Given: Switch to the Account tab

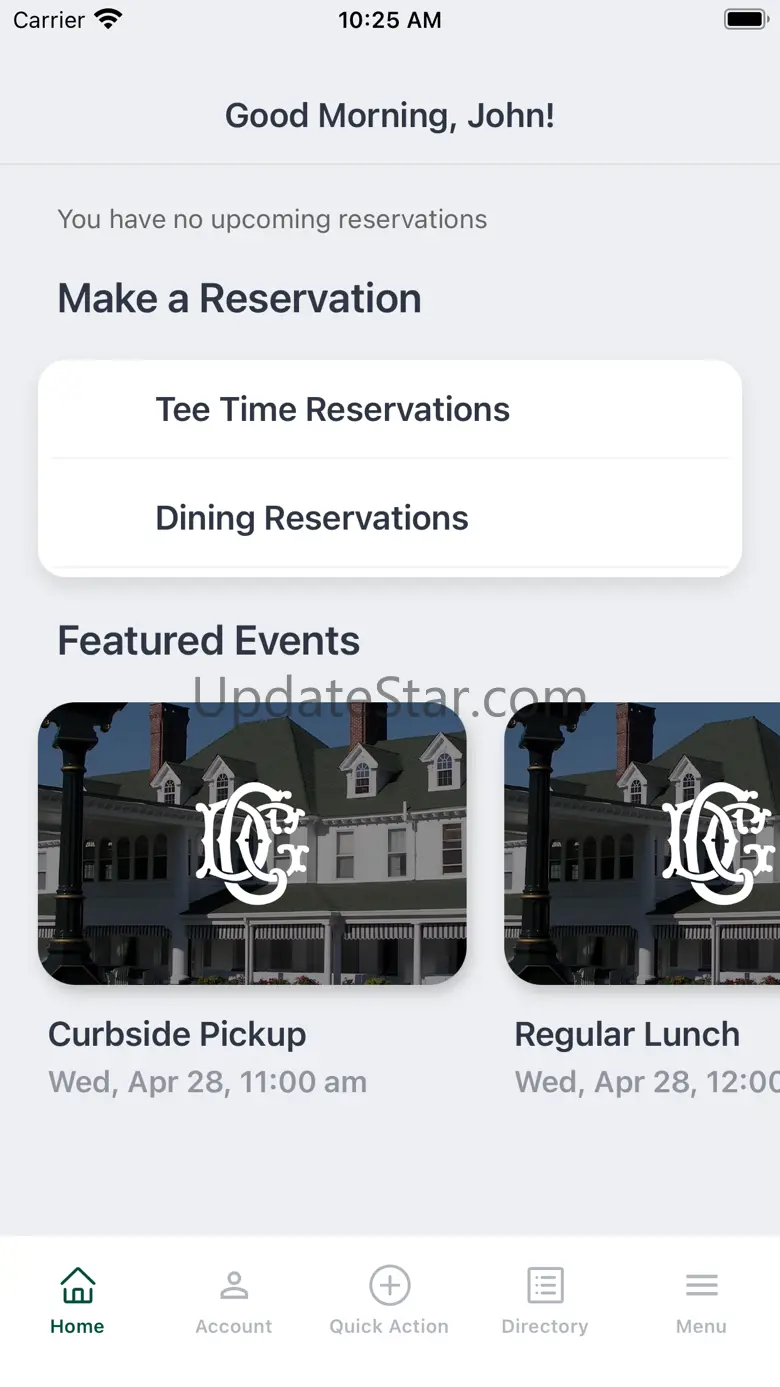Looking at the screenshot, I should point(233,1300).
